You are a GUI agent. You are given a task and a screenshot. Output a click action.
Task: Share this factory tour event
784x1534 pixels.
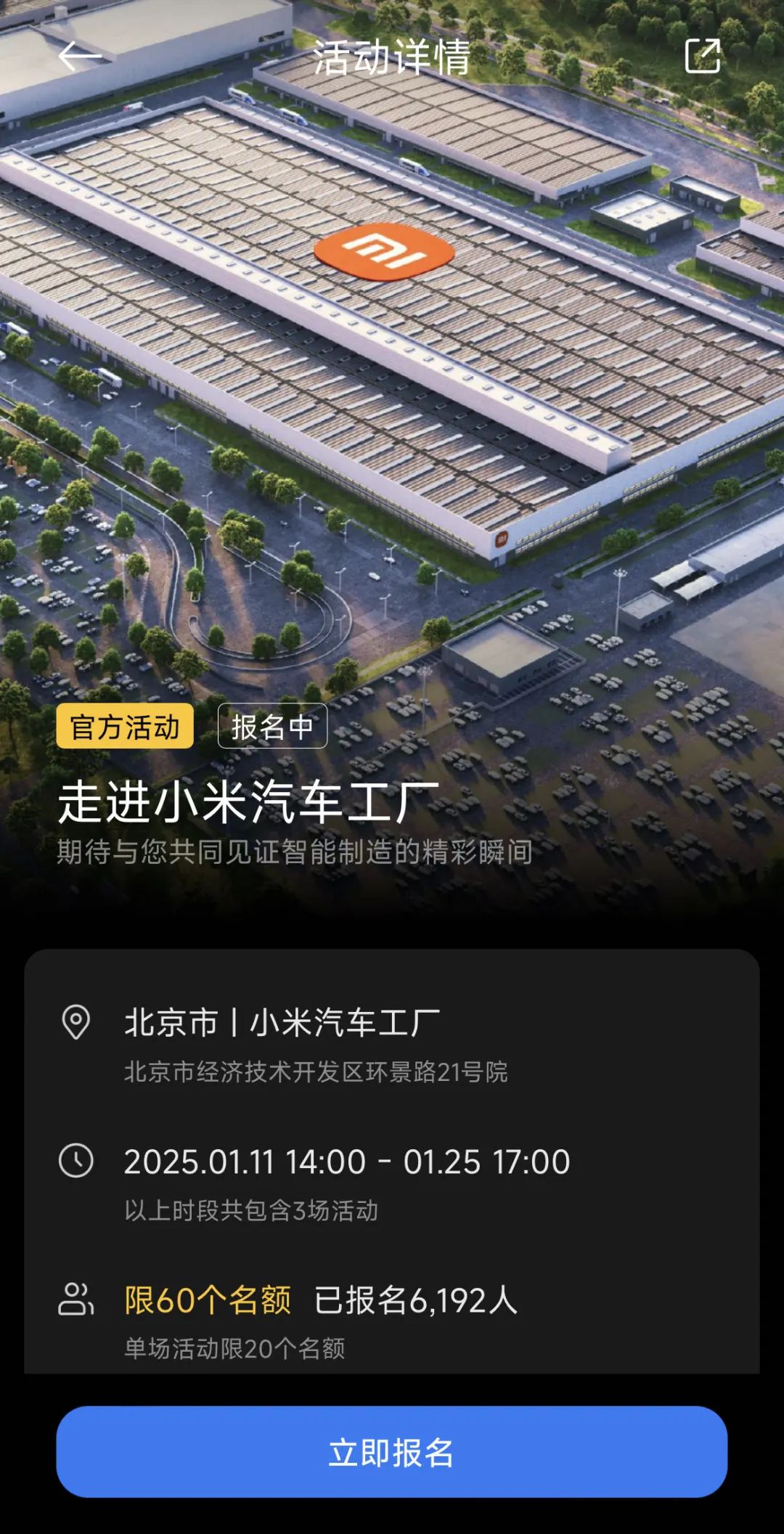pyautogui.click(x=702, y=57)
